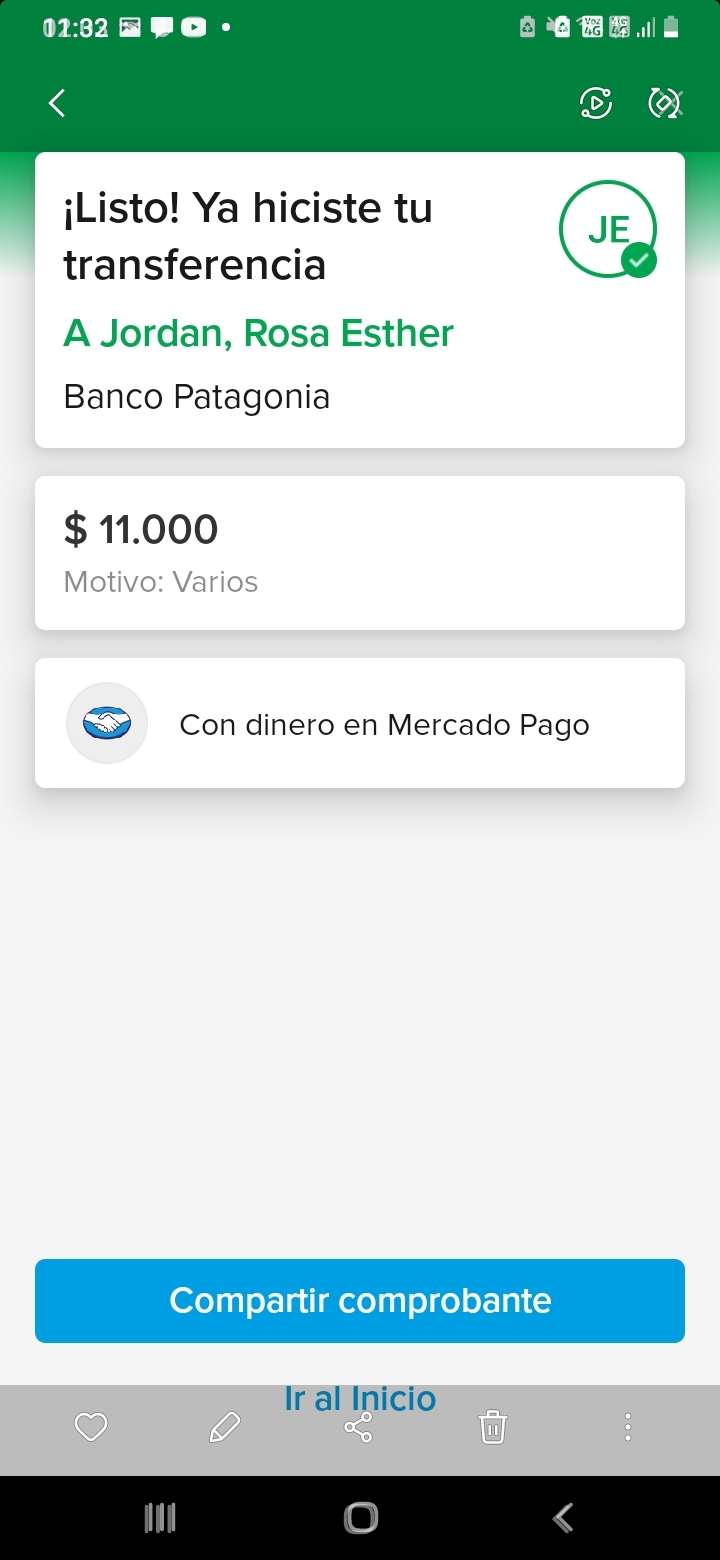
Task: Share this image via the share icon
Action: point(358,1427)
